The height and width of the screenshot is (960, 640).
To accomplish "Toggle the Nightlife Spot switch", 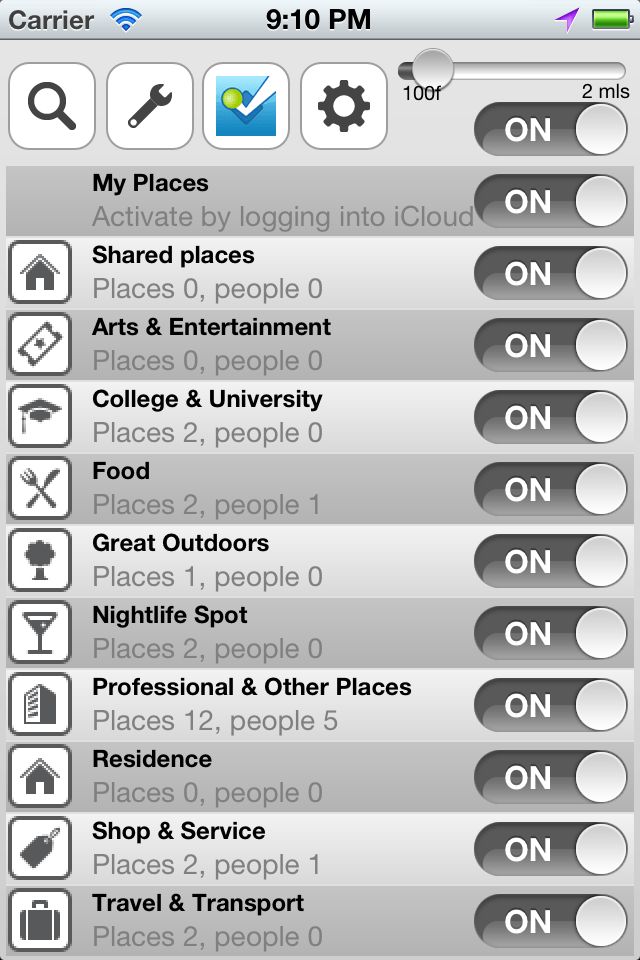I will point(550,633).
